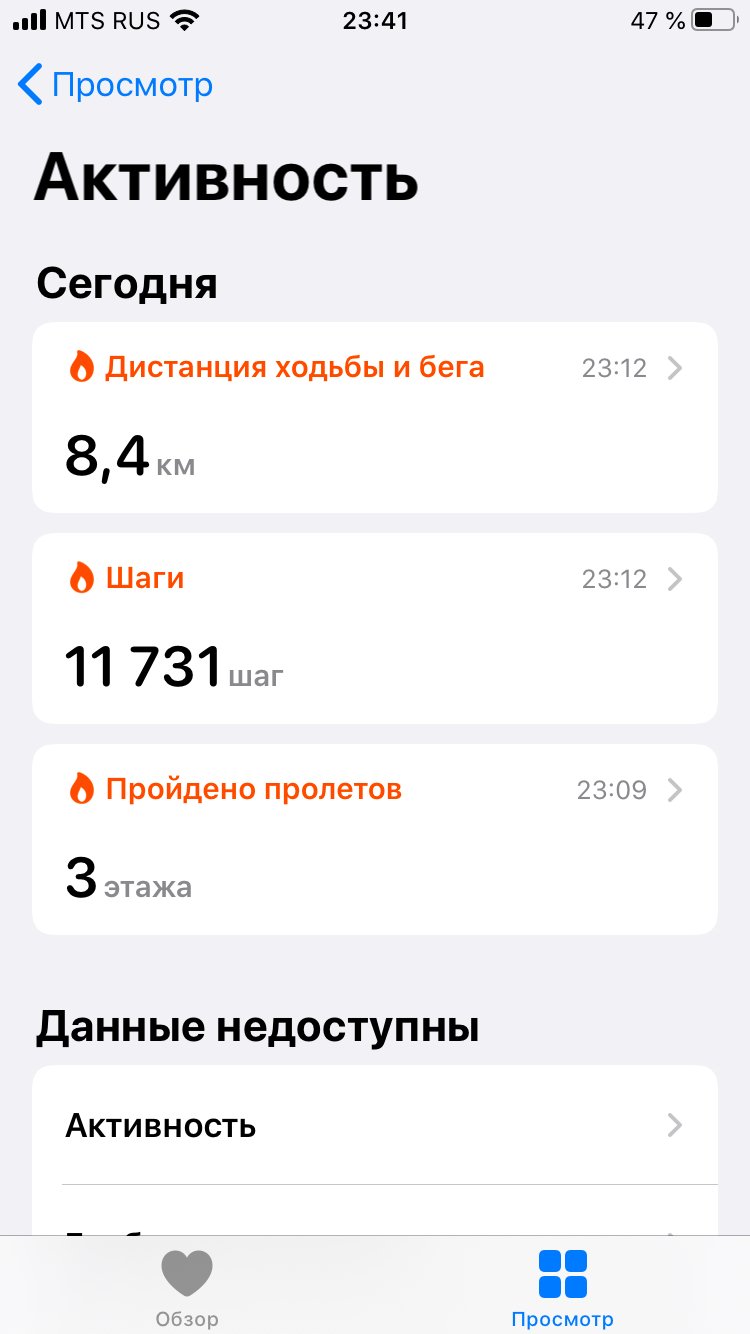
Task: Select the Просмотр tab
Action: 562,1288
